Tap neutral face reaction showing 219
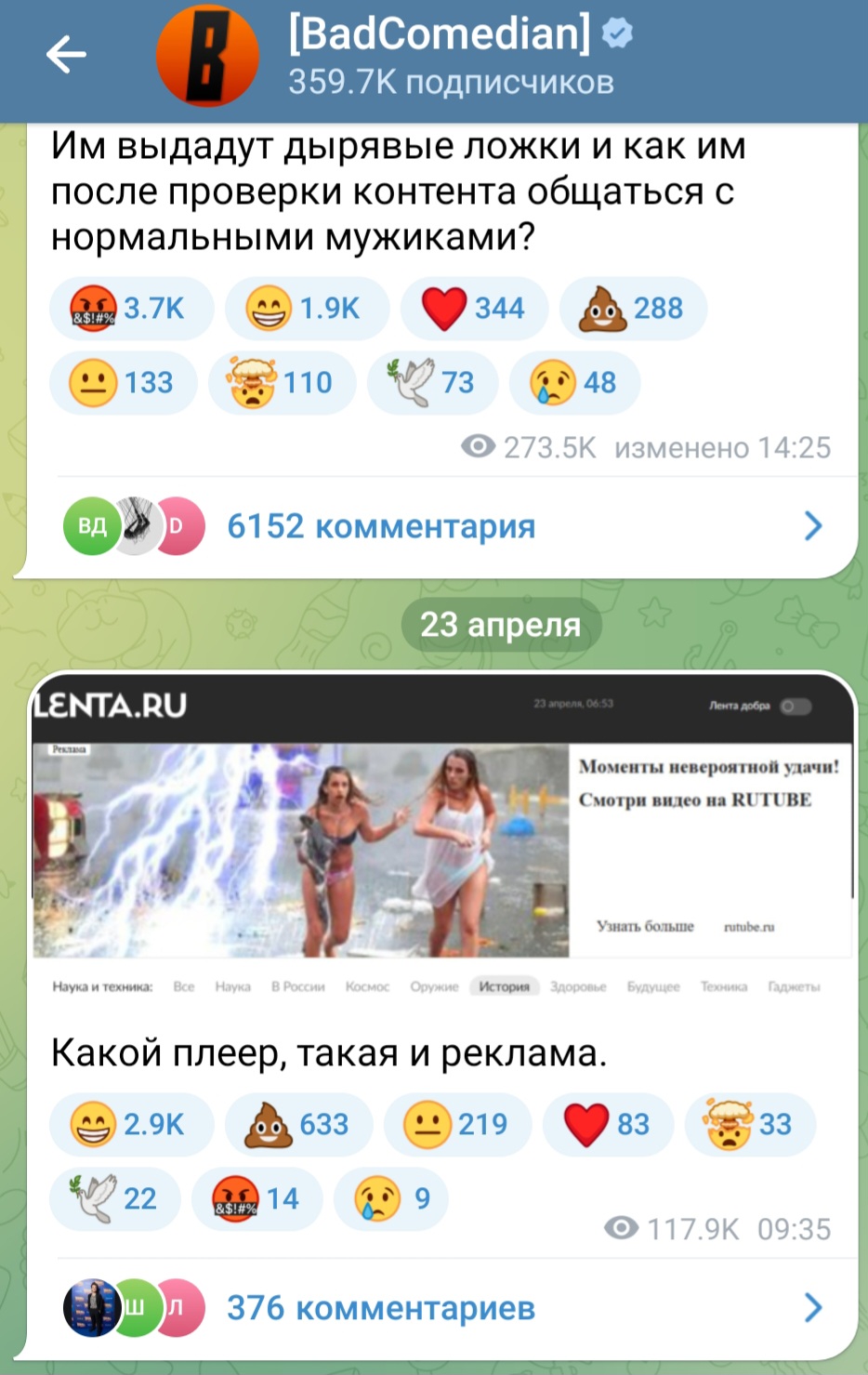 pyautogui.click(x=457, y=1125)
